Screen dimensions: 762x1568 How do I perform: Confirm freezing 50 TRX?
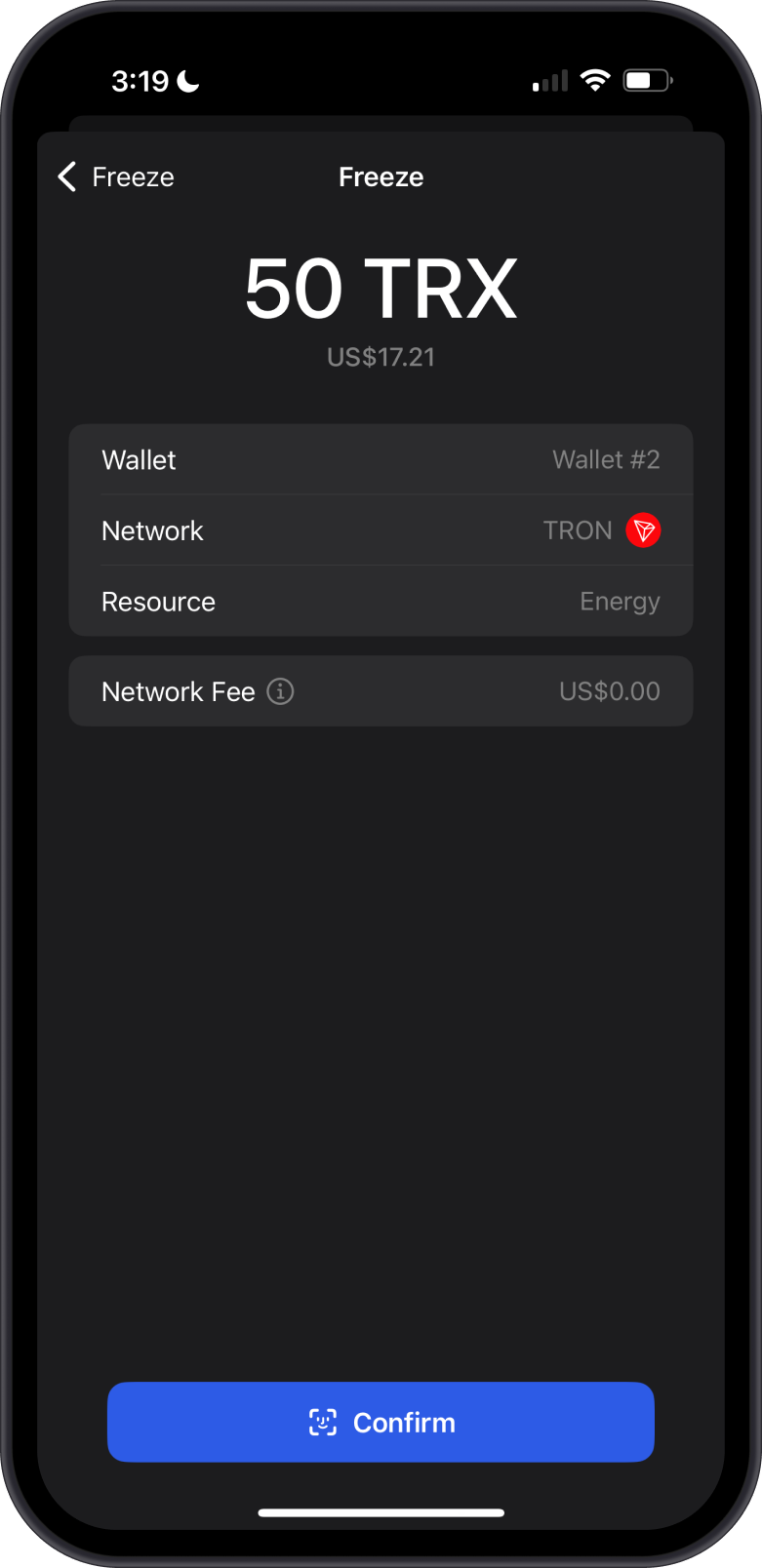click(x=381, y=1422)
